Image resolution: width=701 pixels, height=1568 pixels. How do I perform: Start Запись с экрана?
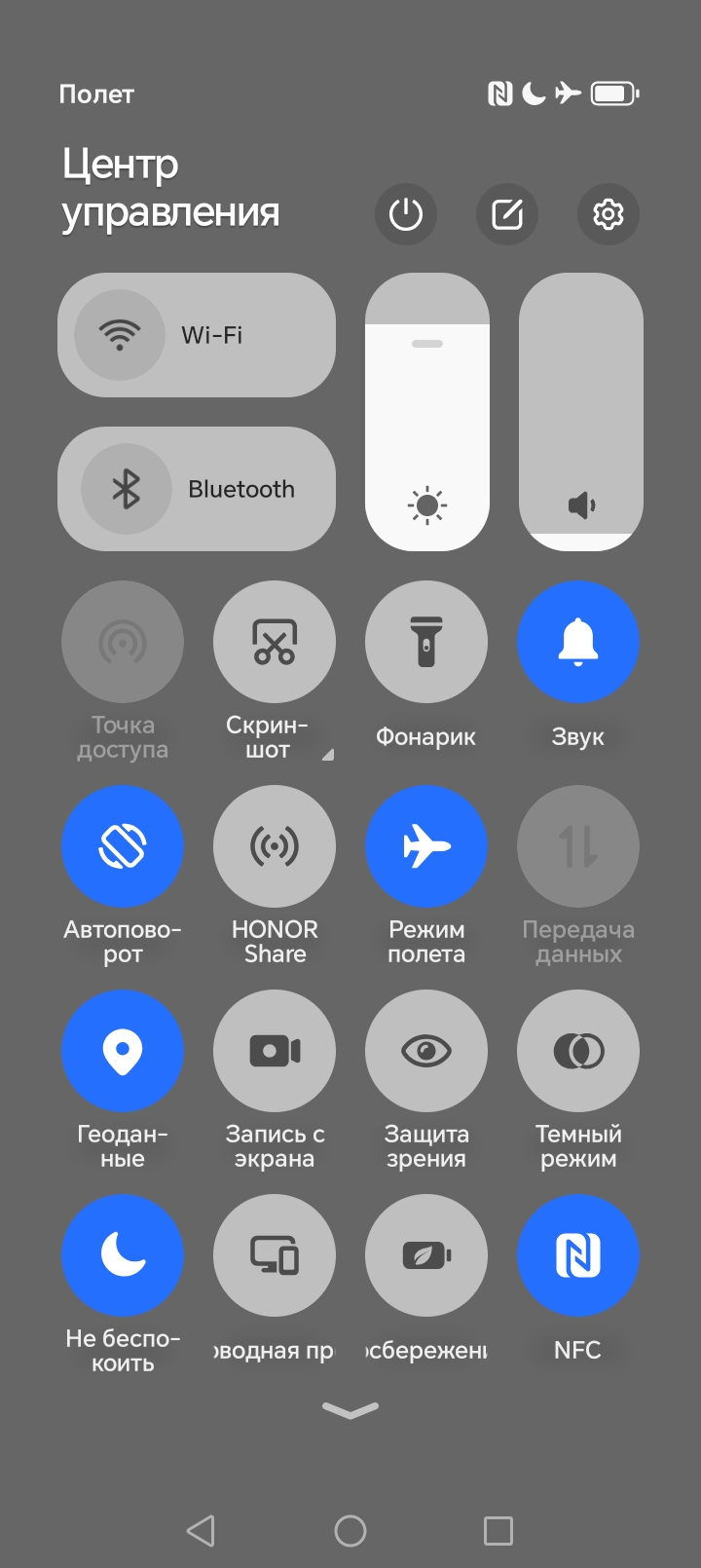pos(275,1052)
